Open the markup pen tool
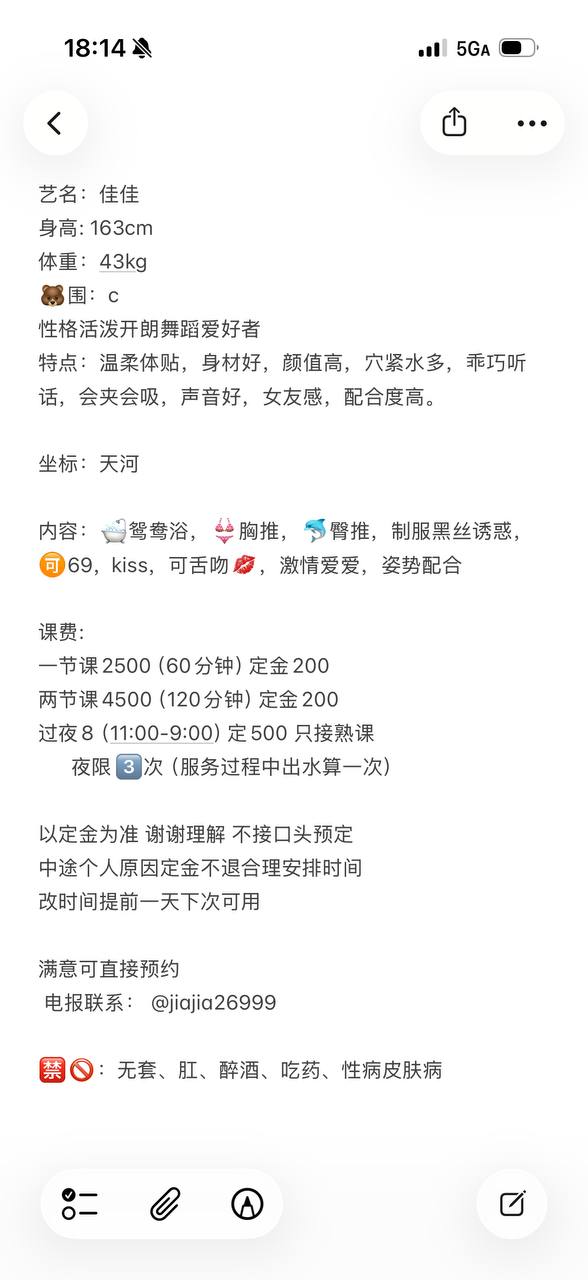The width and height of the screenshot is (588, 1280). click(247, 1204)
